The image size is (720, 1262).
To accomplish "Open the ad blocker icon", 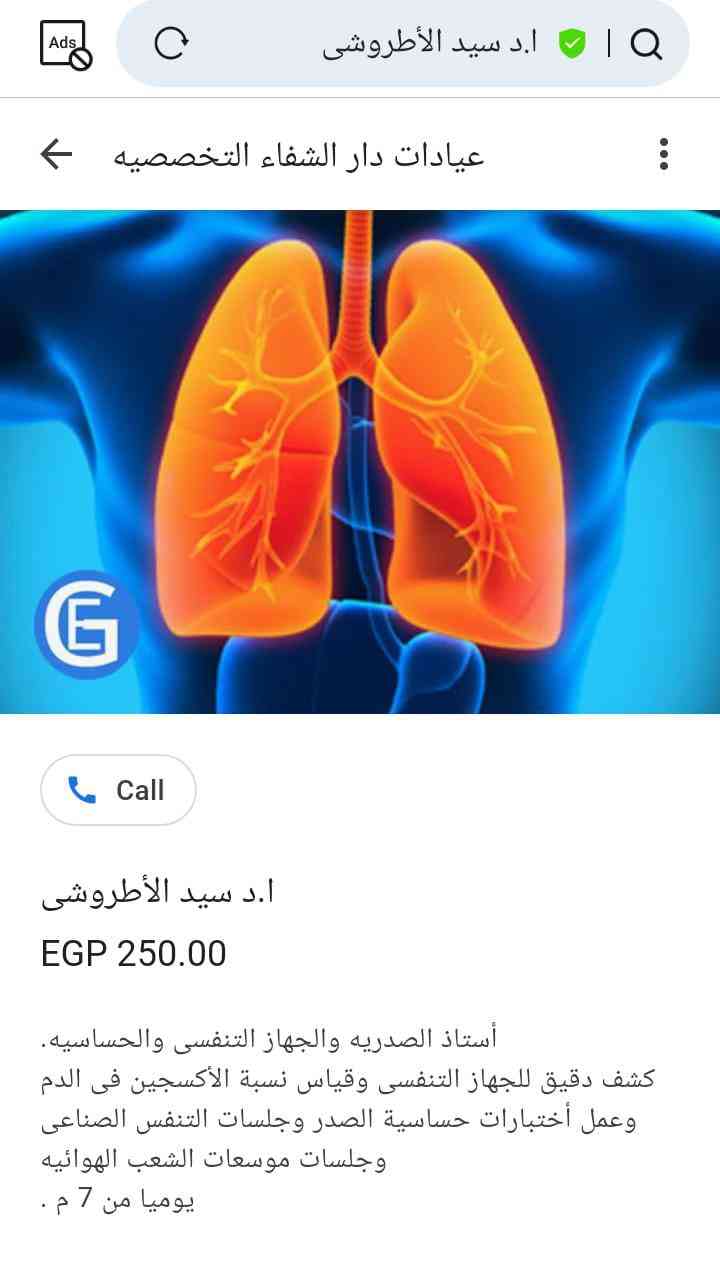I will click(x=66, y=45).
